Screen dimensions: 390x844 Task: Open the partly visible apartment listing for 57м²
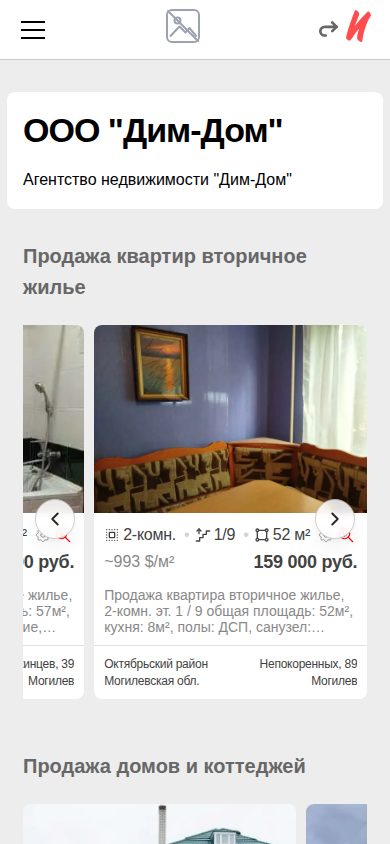pos(53,512)
